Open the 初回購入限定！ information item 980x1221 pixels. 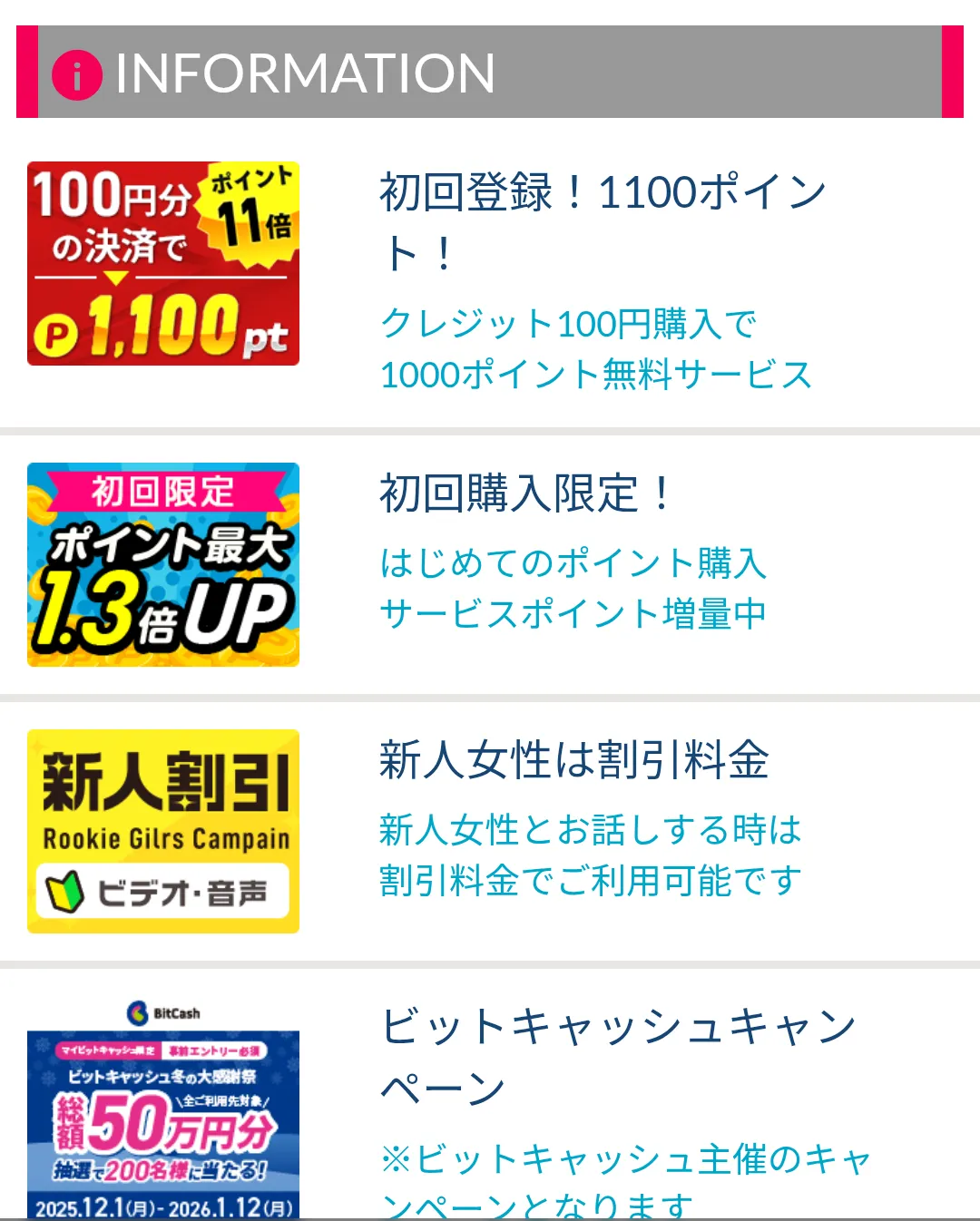(526, 494)
